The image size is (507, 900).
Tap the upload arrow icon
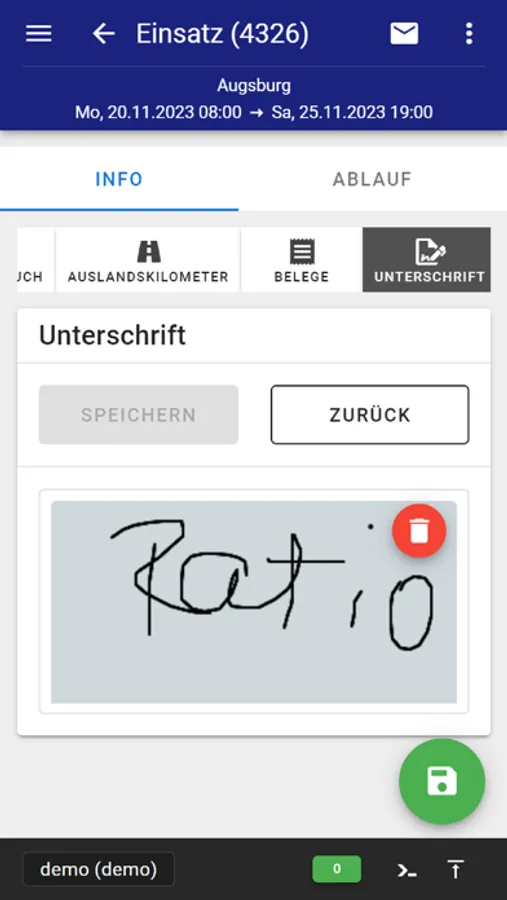point(456,870)
